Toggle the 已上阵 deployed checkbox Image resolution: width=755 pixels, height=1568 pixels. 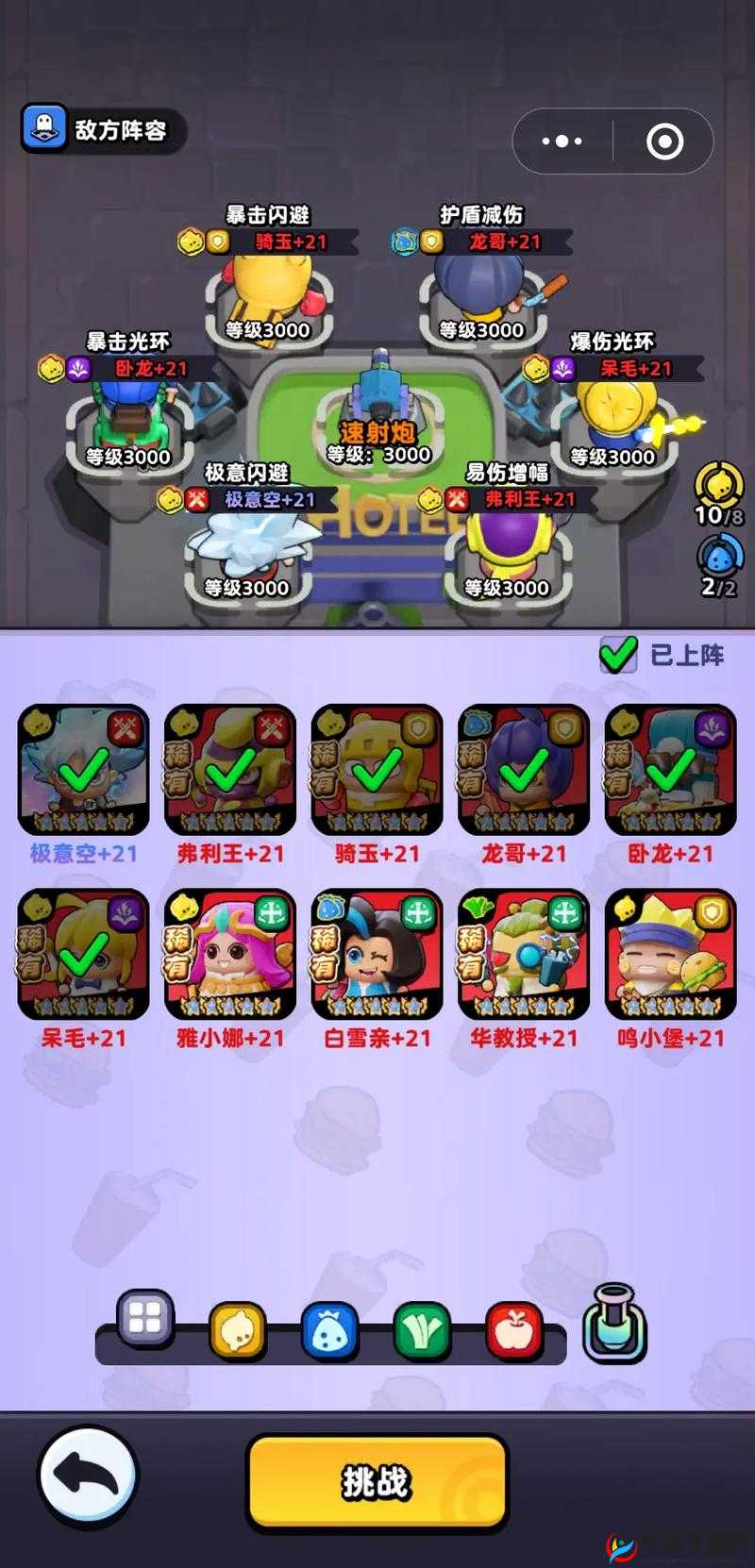tap(618, 654)
